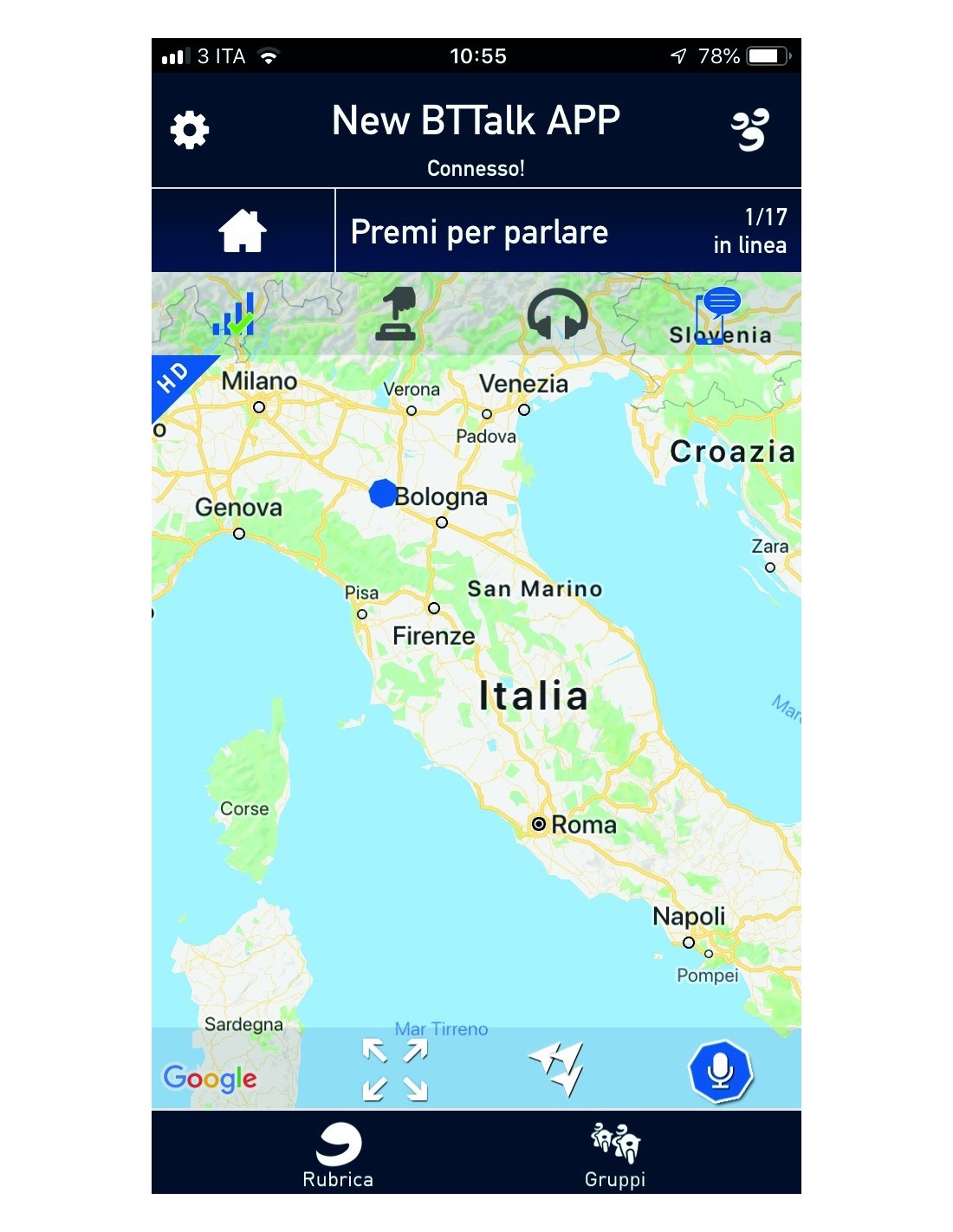Open the headphones audio option
This screenshot has height=1232, width=953.
557,314
